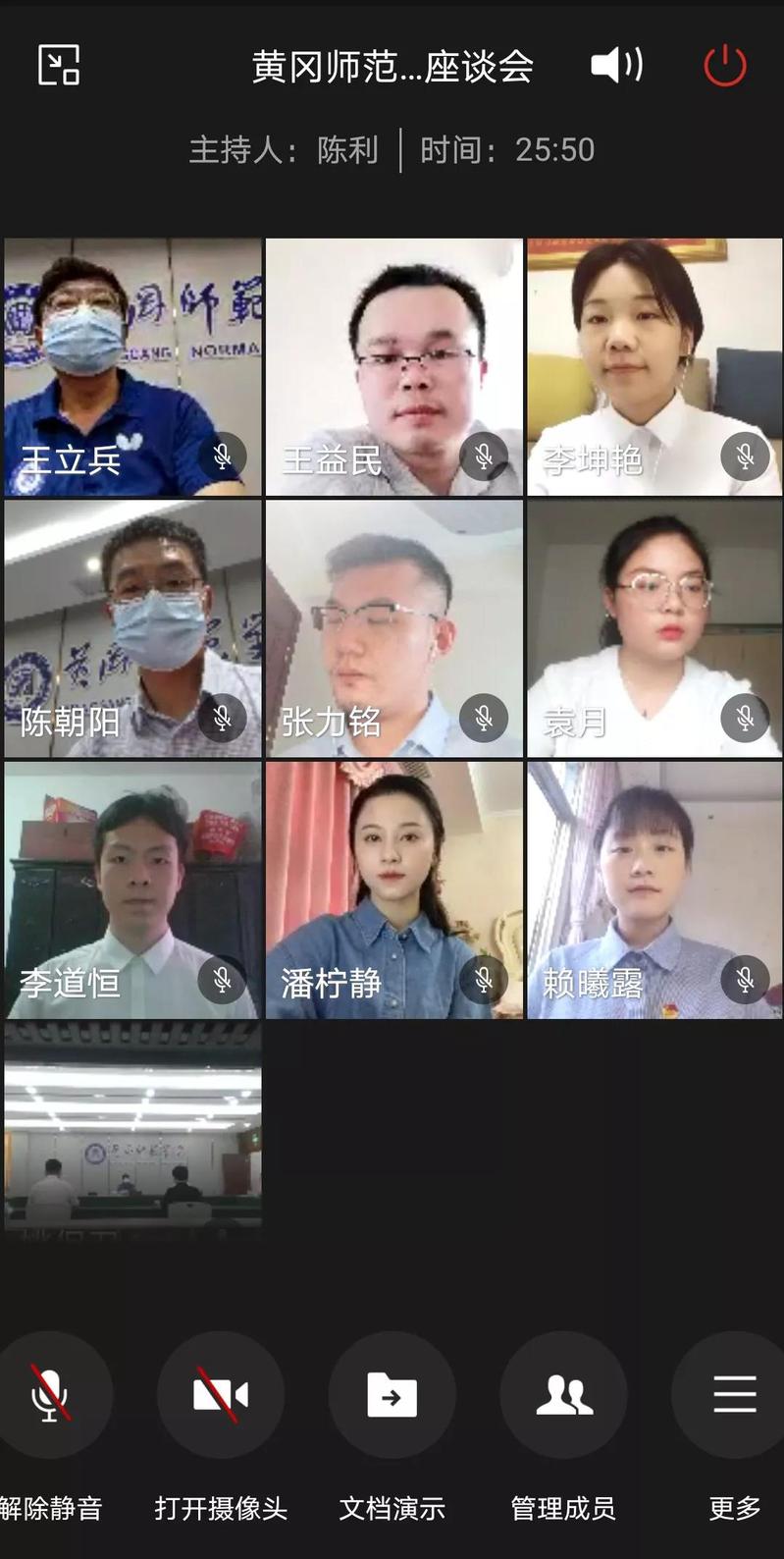View 赖曦露's video feed

[x=654, y=889]
